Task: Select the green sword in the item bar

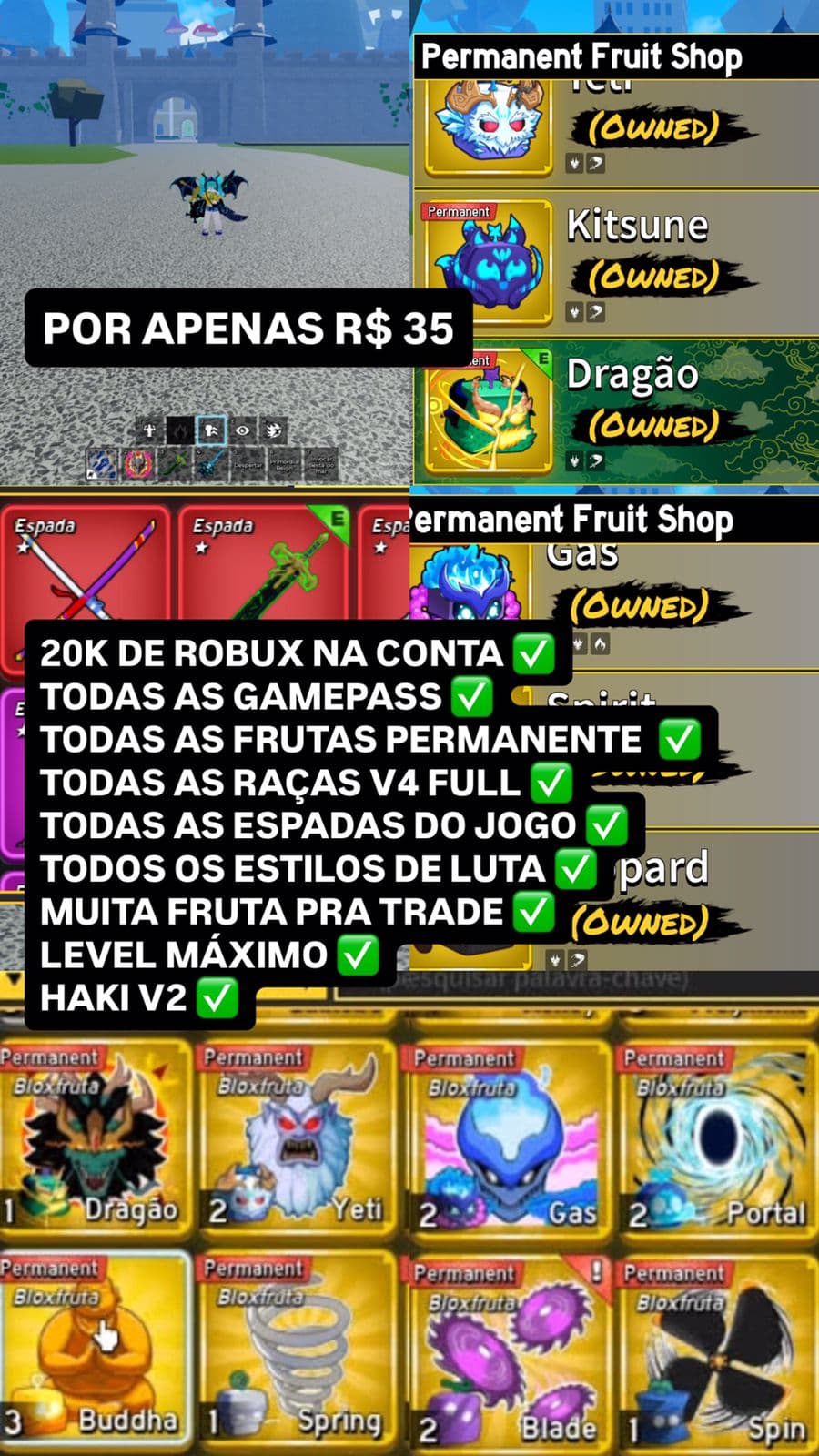Action: coord(176,464)
